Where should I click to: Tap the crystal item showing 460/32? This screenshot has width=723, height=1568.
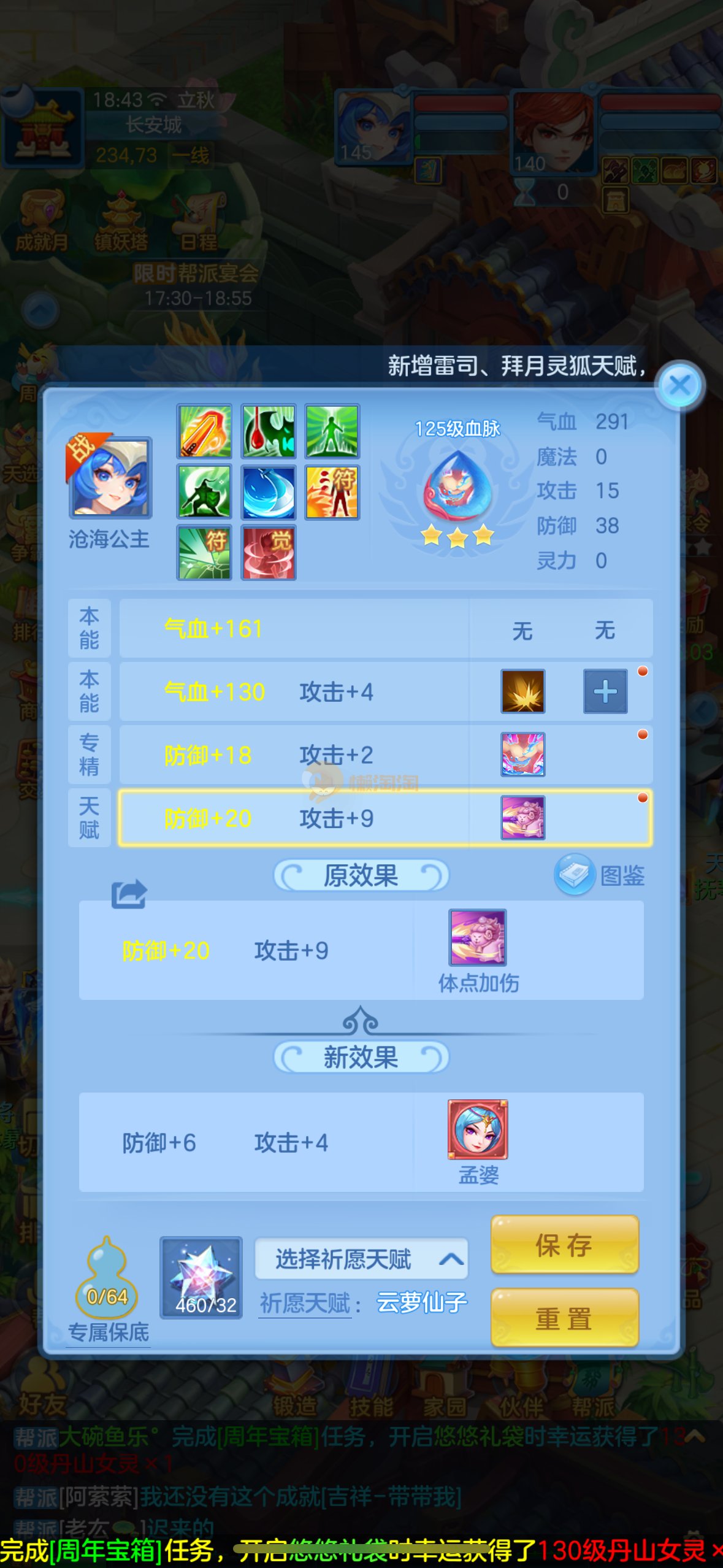tap(201, 1278)
